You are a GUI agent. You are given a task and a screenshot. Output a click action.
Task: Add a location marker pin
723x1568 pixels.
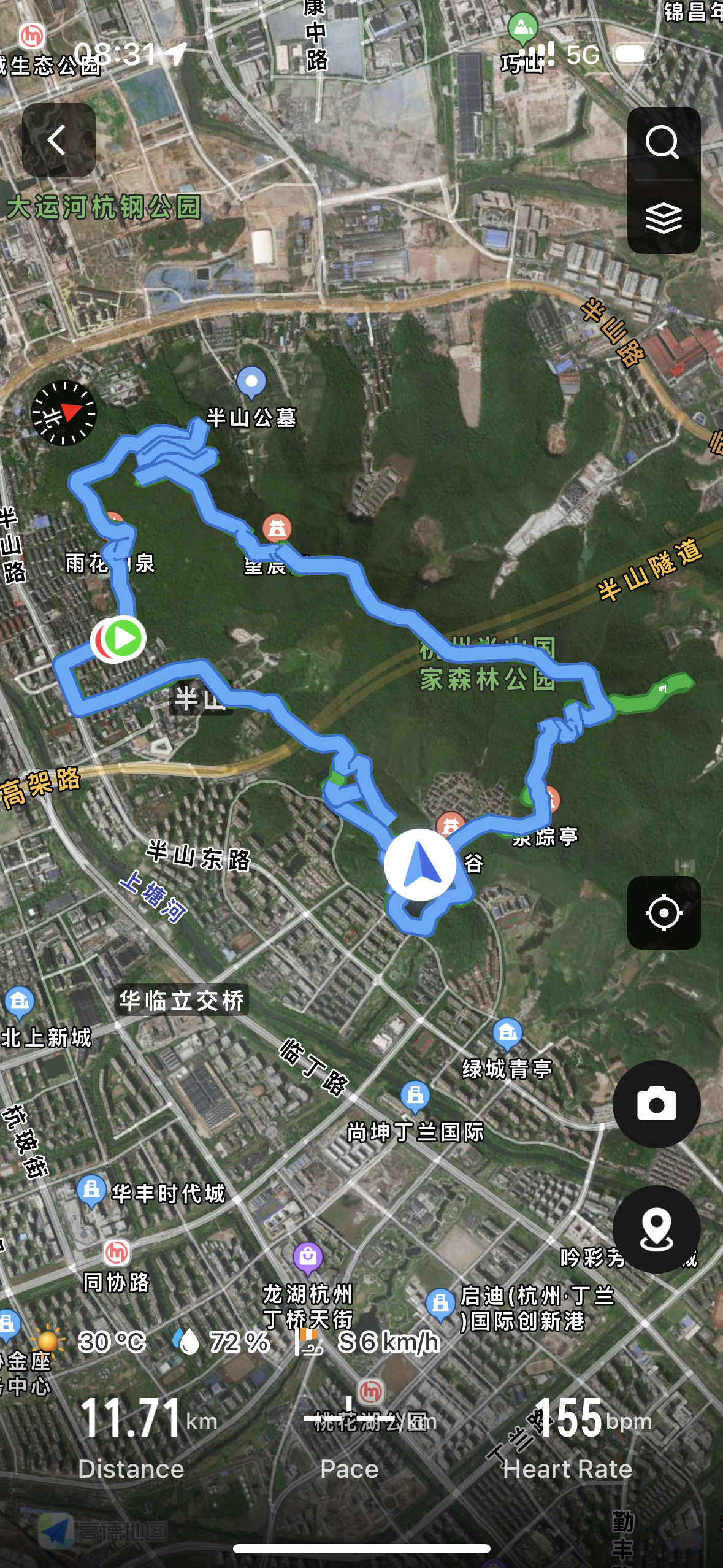[656, 1229]
